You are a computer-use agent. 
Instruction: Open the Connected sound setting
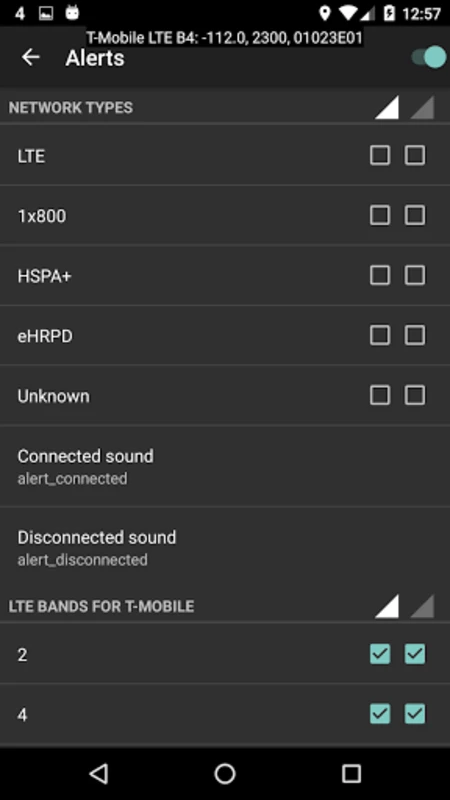coord(225,466)
